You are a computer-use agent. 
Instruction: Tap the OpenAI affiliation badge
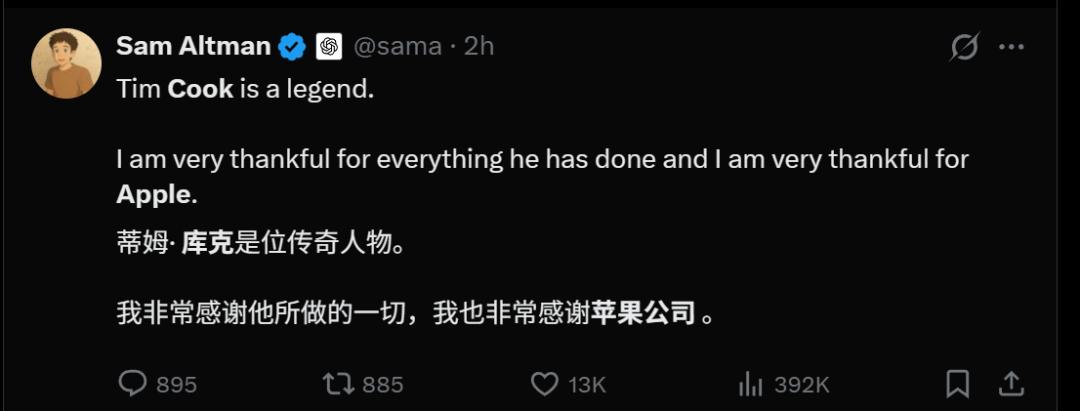329,46
